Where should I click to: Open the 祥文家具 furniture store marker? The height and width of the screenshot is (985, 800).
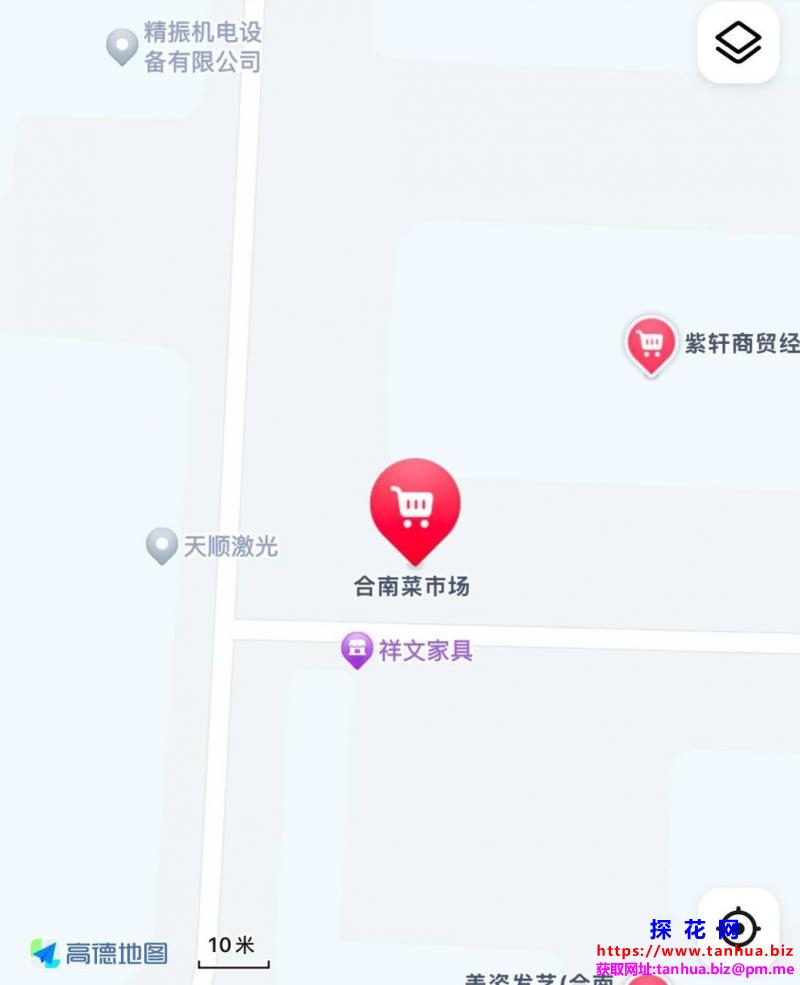point(356,650)
